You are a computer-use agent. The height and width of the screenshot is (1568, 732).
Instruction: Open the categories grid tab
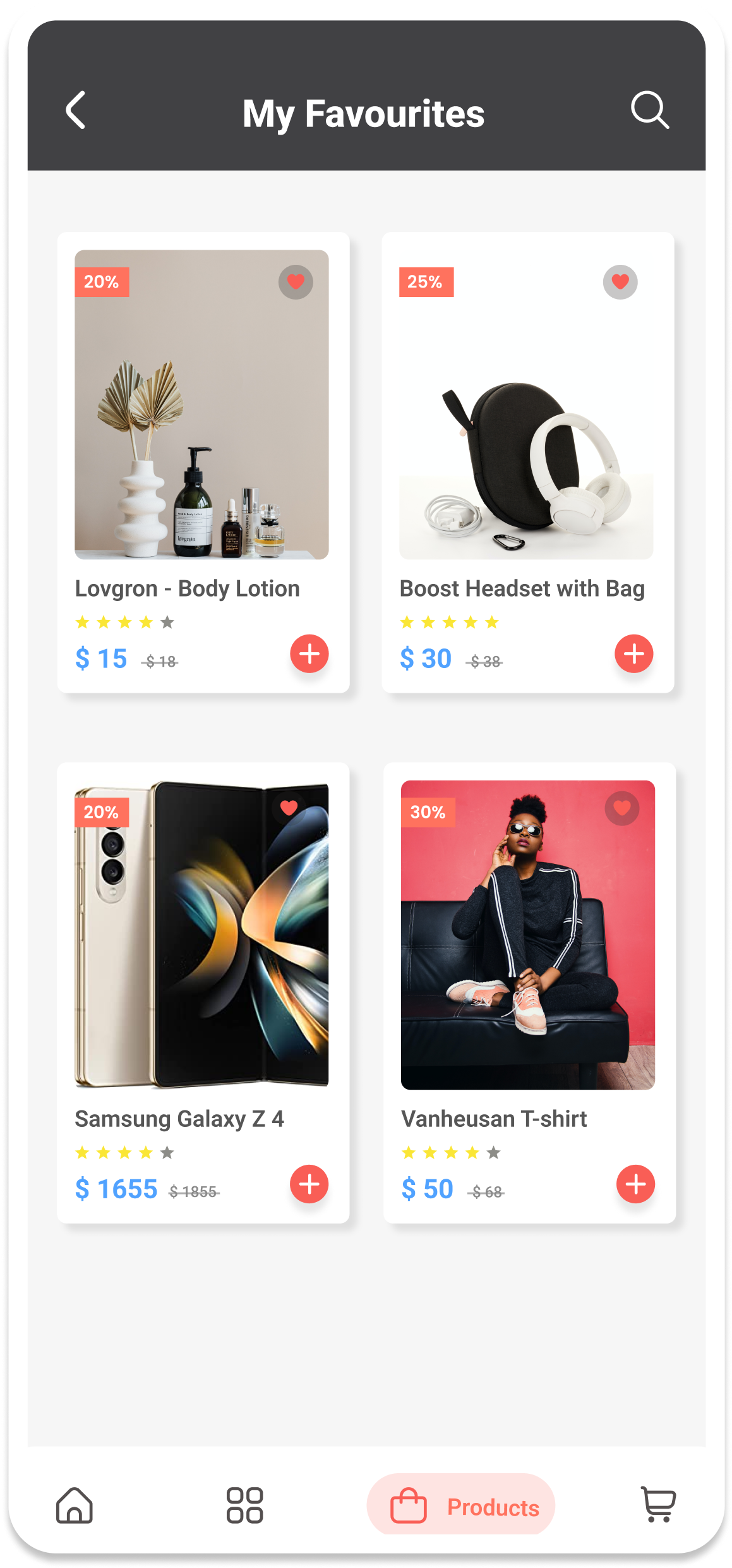(244, 1505)
